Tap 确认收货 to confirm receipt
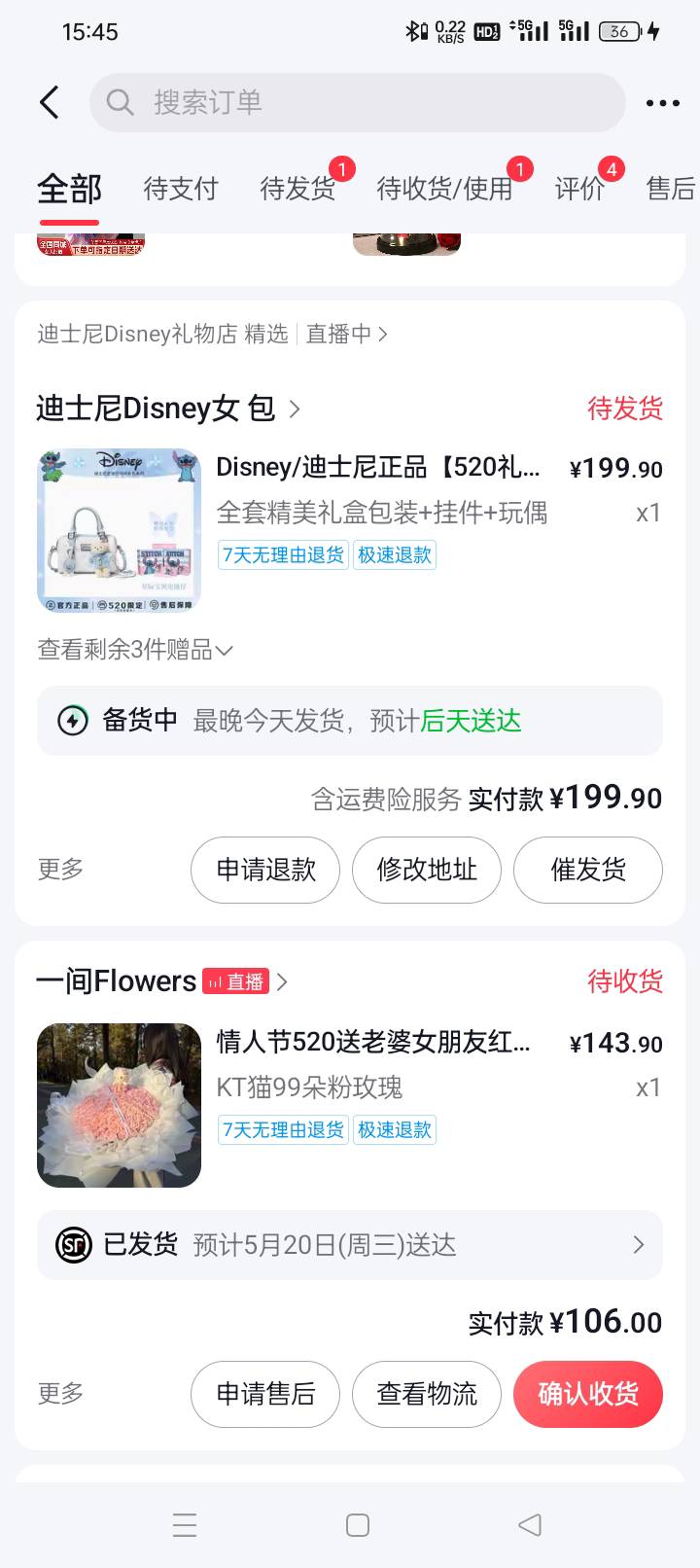The width and height of the screenshot is (700, 1568). click(588, 1394)
